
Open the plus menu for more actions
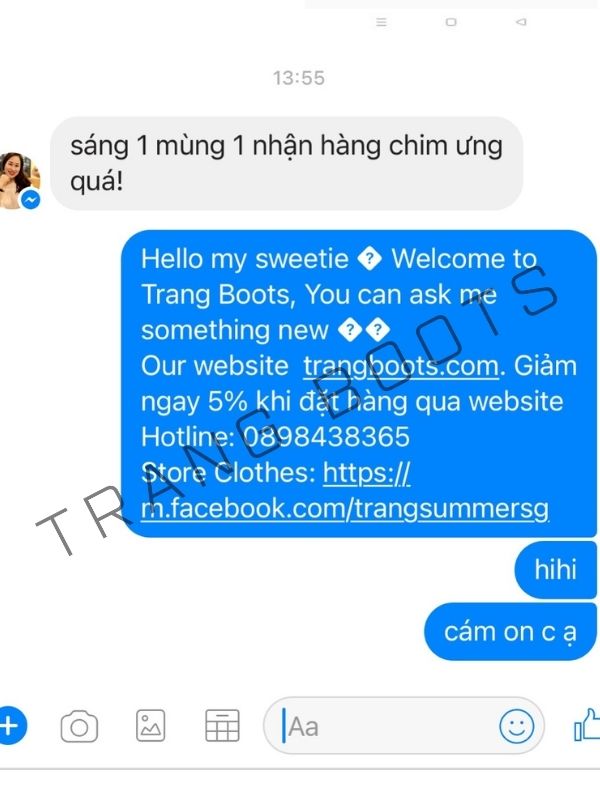click(x=10, y=725)
